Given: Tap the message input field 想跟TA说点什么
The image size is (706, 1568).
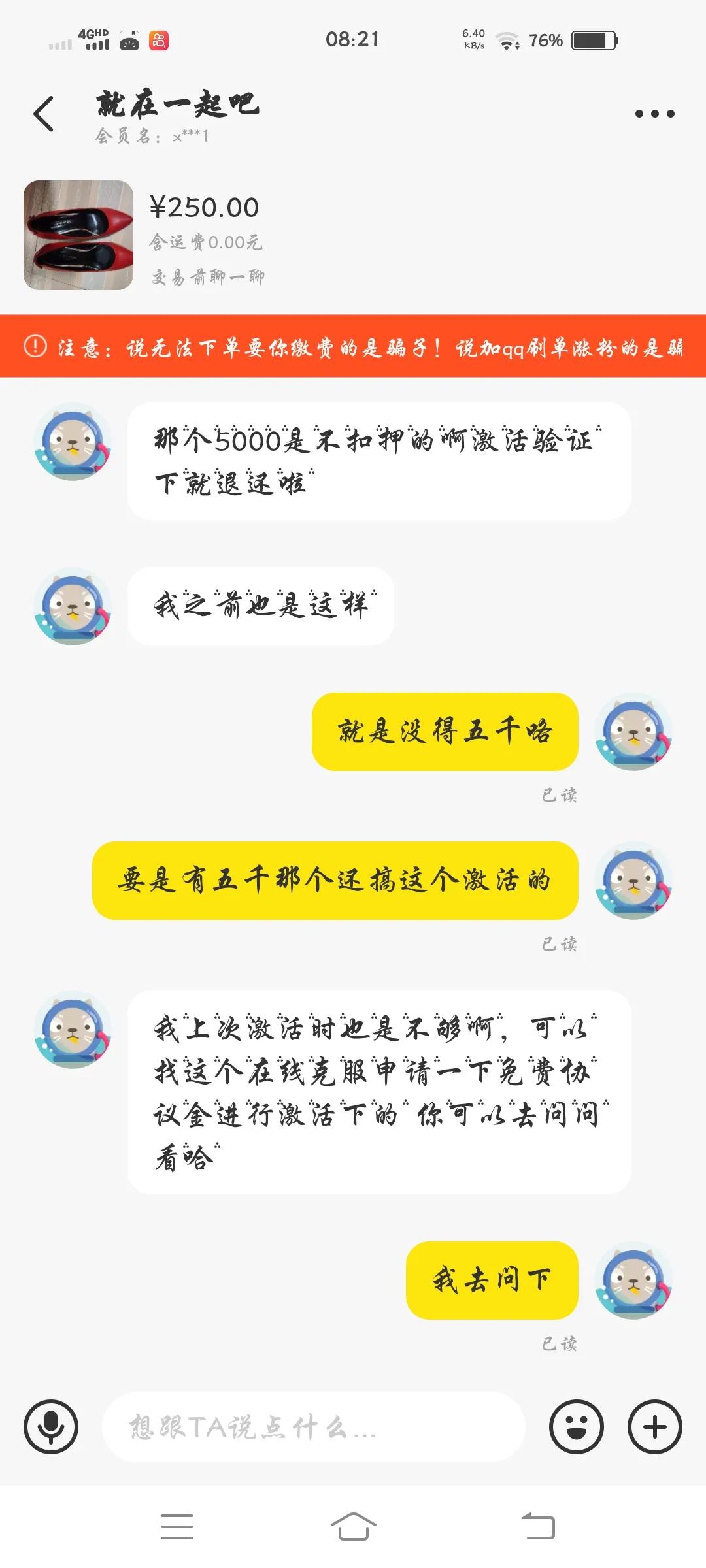Looking at the screenshot, I should (x=314, y=1428).
